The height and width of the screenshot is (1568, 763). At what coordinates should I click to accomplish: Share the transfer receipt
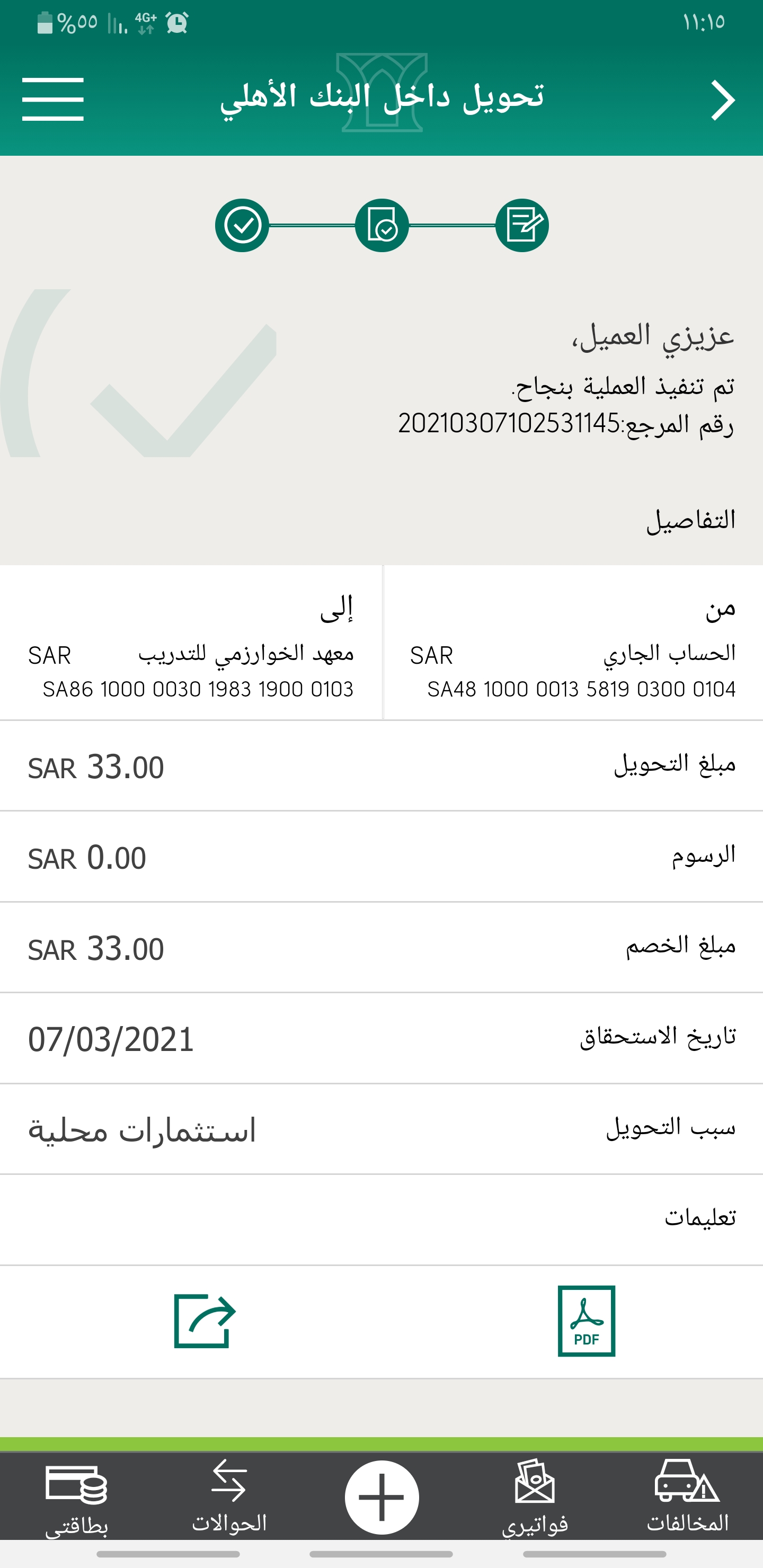pyautogui.click(x=205, y=1322)
